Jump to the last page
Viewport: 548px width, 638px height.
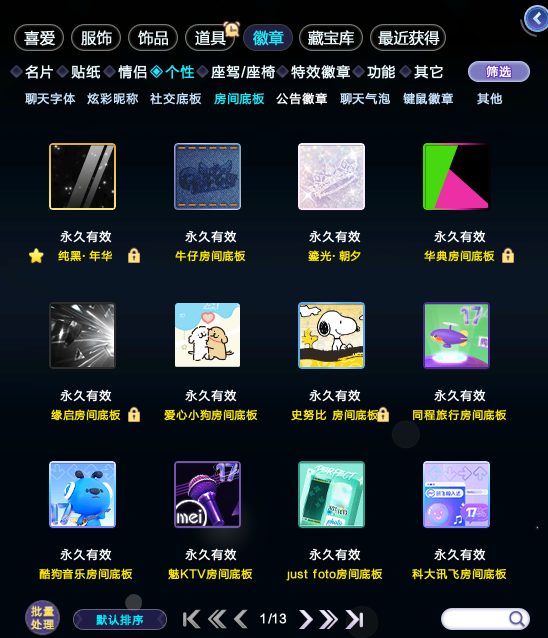pos(354,619)
